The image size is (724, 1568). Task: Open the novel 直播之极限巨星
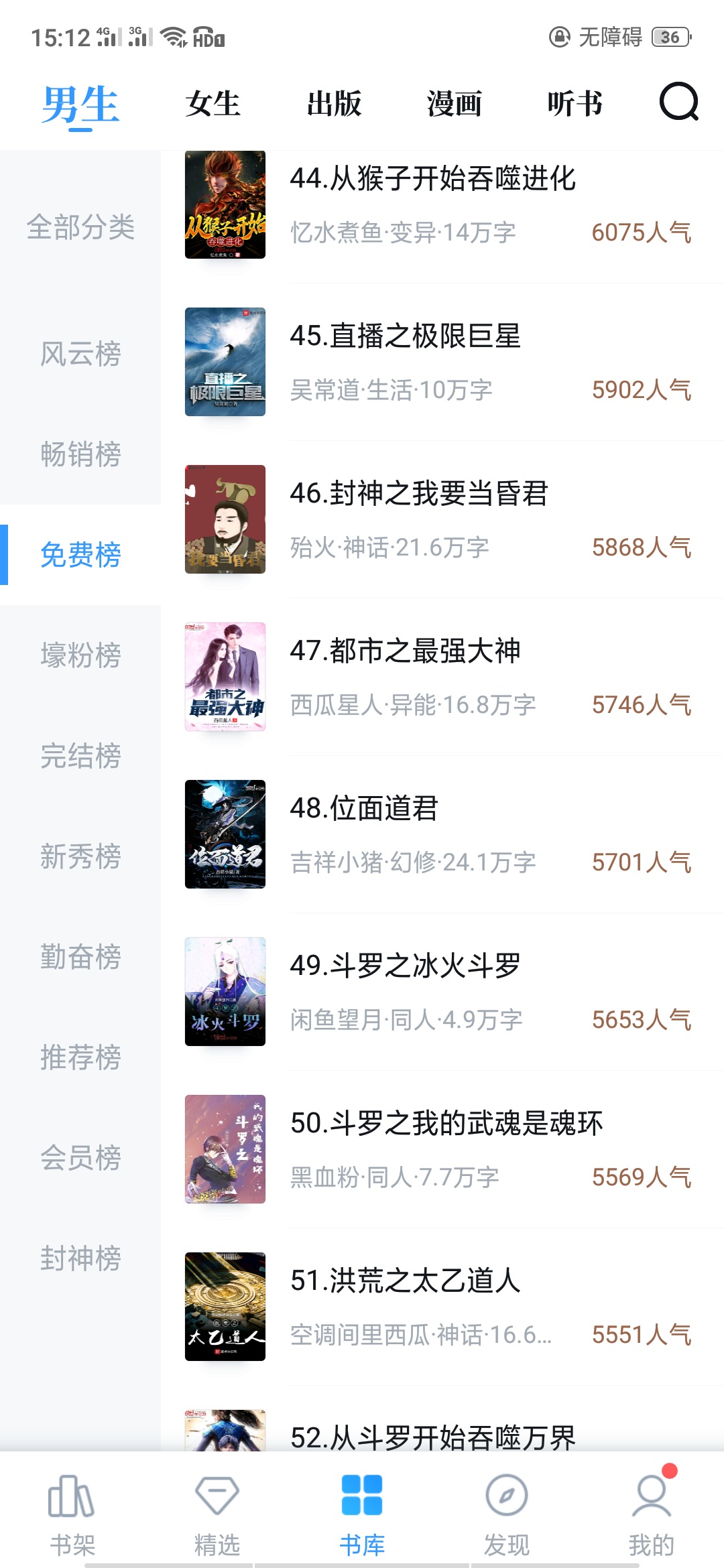coord(405,336)
